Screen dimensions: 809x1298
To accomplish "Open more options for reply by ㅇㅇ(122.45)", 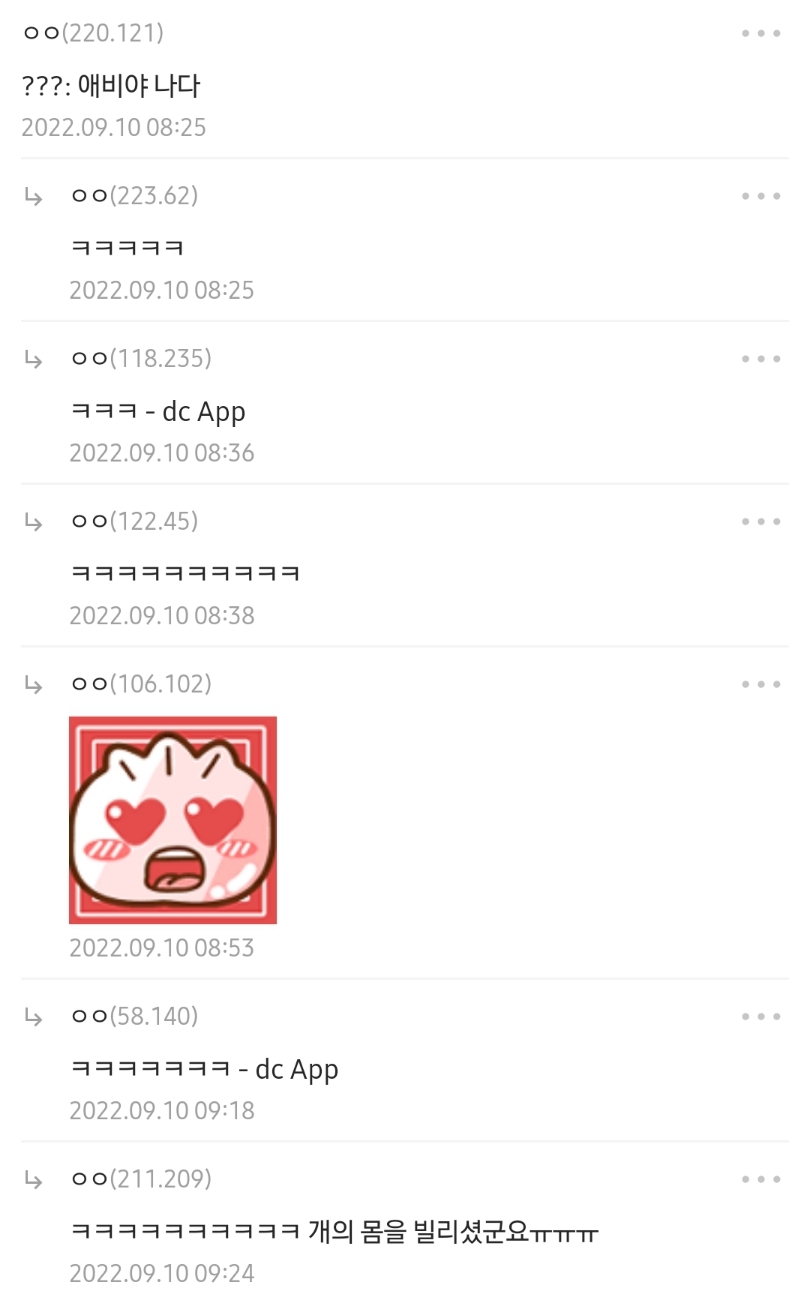I will pyautogui.click(x=761, y=522).
